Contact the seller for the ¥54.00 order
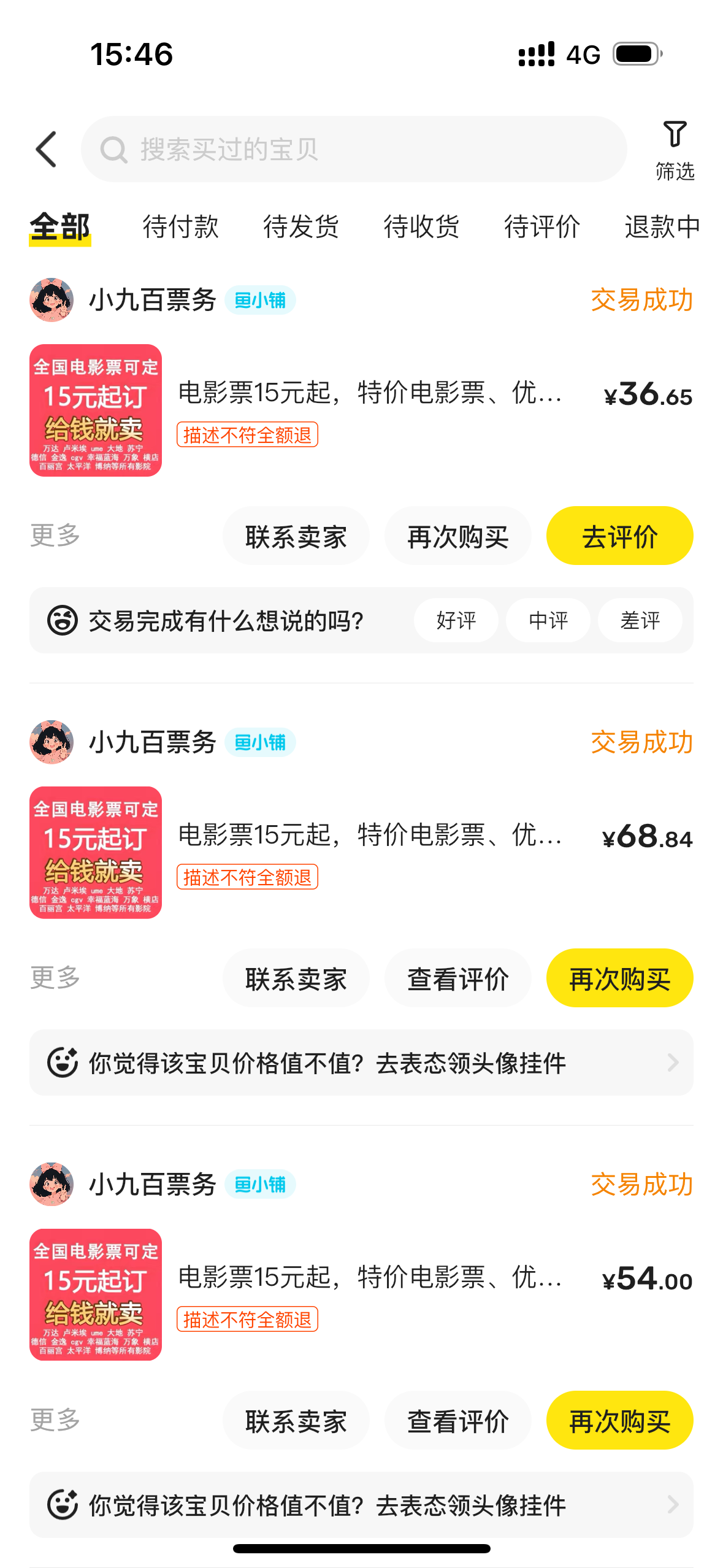Viewport: 723px width, 1568px height. click(296, 1421)
